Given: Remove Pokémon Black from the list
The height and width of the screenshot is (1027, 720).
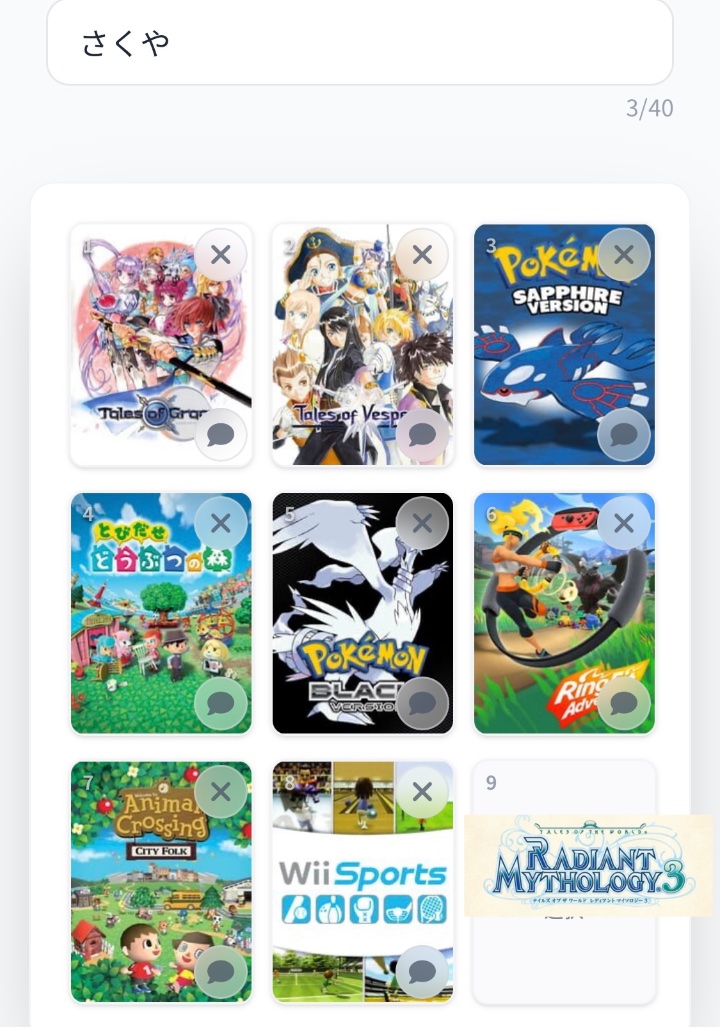Looking at the screenshot, I should [422, 523].
